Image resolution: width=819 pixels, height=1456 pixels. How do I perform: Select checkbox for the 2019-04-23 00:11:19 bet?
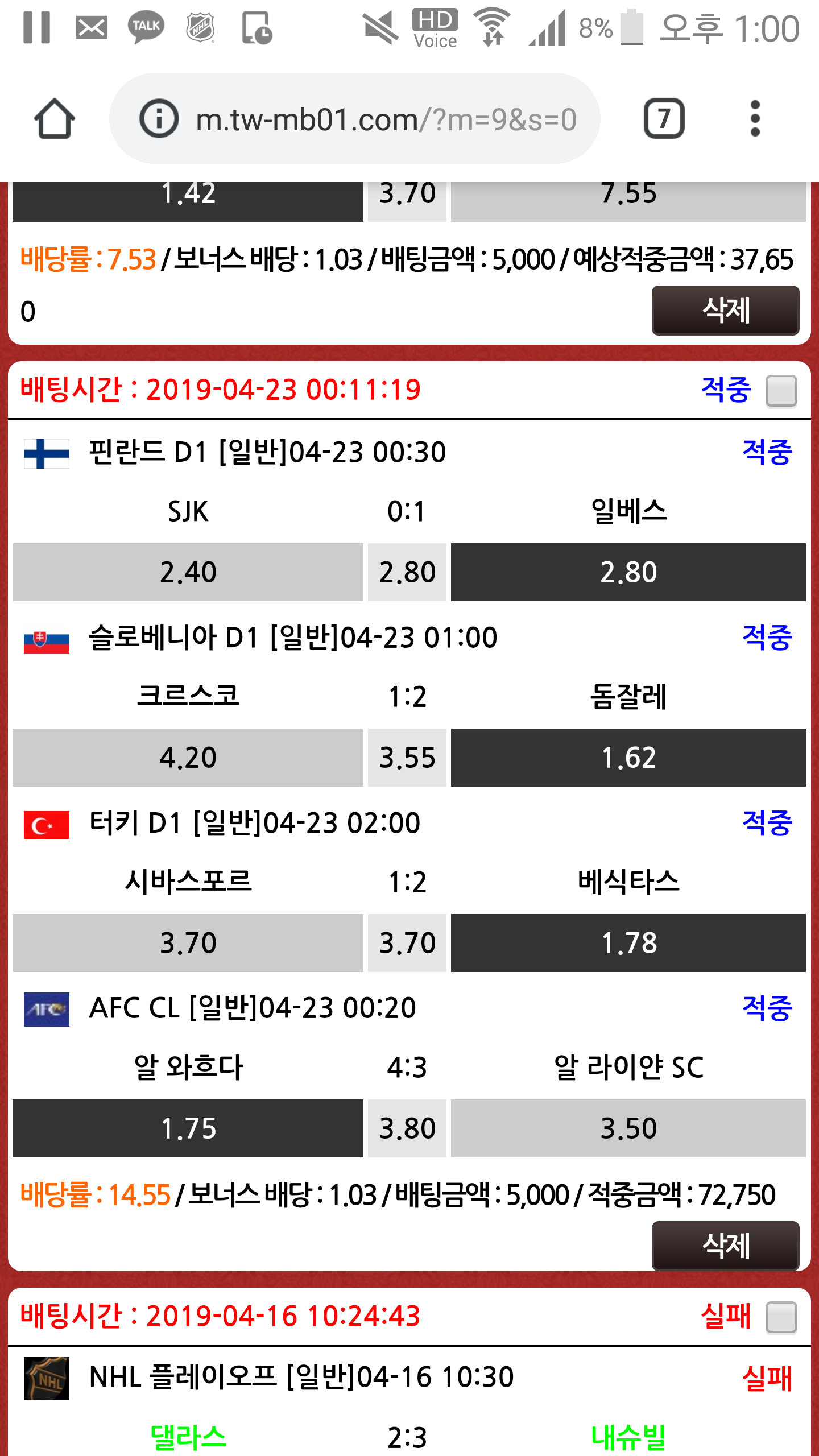click(x=781, y=391)
